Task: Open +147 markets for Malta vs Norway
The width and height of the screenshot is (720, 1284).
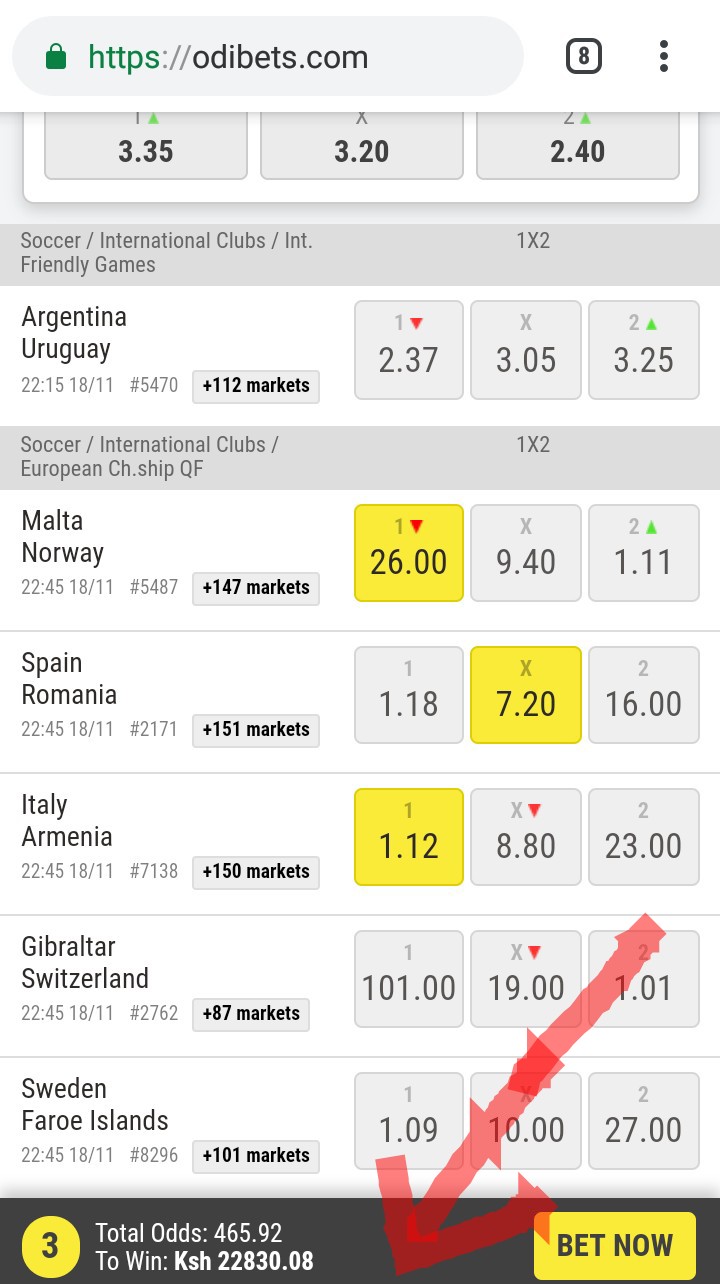Action: tap(256, 587)
